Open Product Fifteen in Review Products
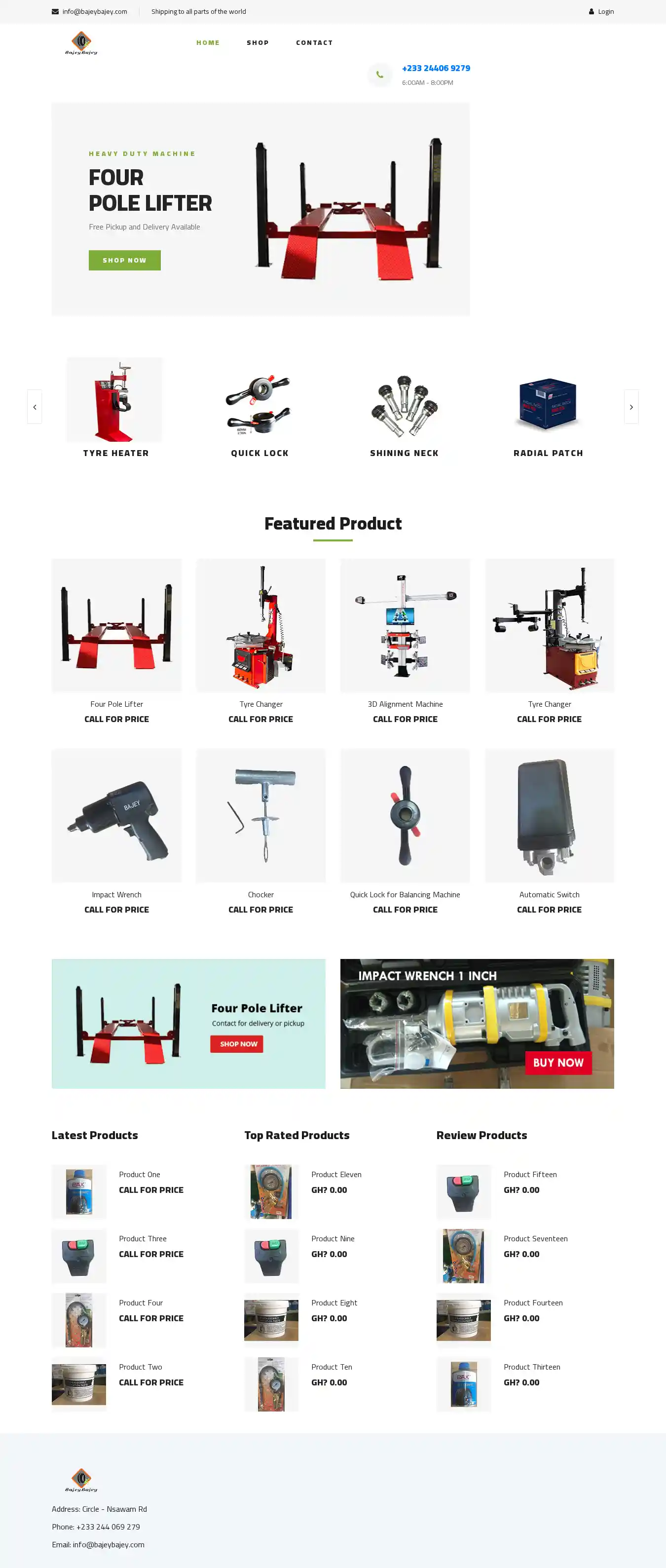The width and height of the screenshot is (666, 1568). tap(530, 1174)
